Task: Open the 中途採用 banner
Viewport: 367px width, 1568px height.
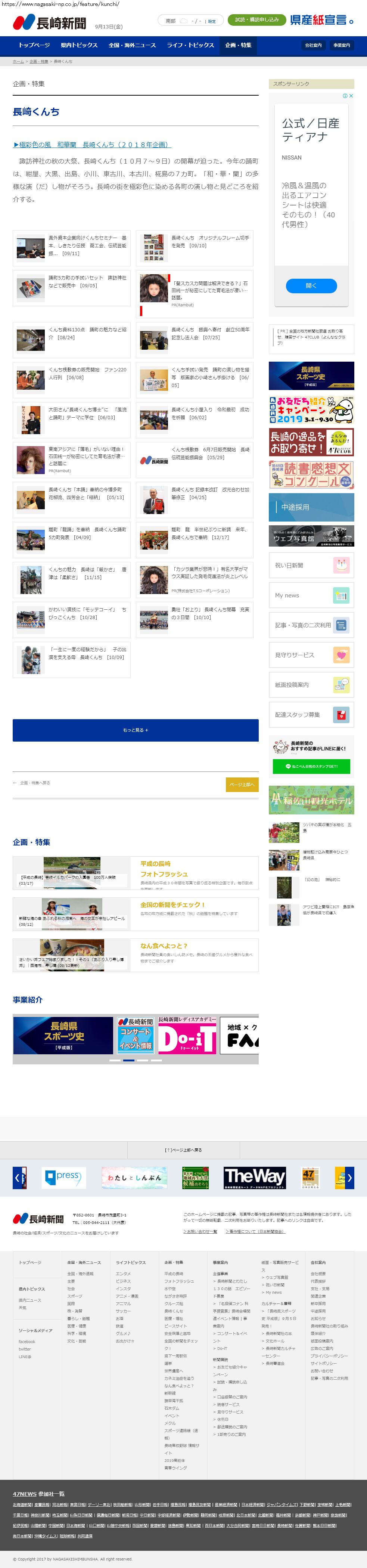Action: [x=311, y=507]
